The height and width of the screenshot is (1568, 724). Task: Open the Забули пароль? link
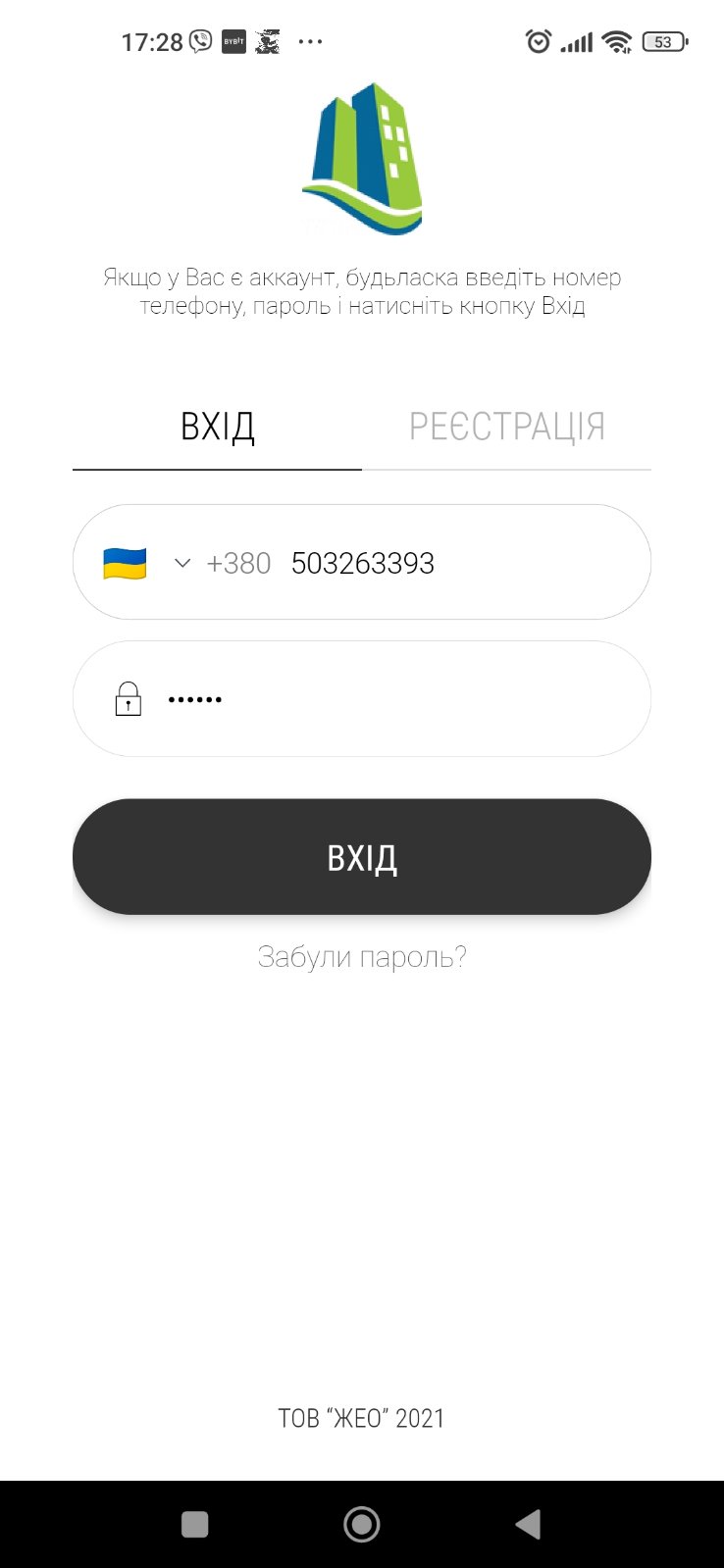[x=362, y=957]
